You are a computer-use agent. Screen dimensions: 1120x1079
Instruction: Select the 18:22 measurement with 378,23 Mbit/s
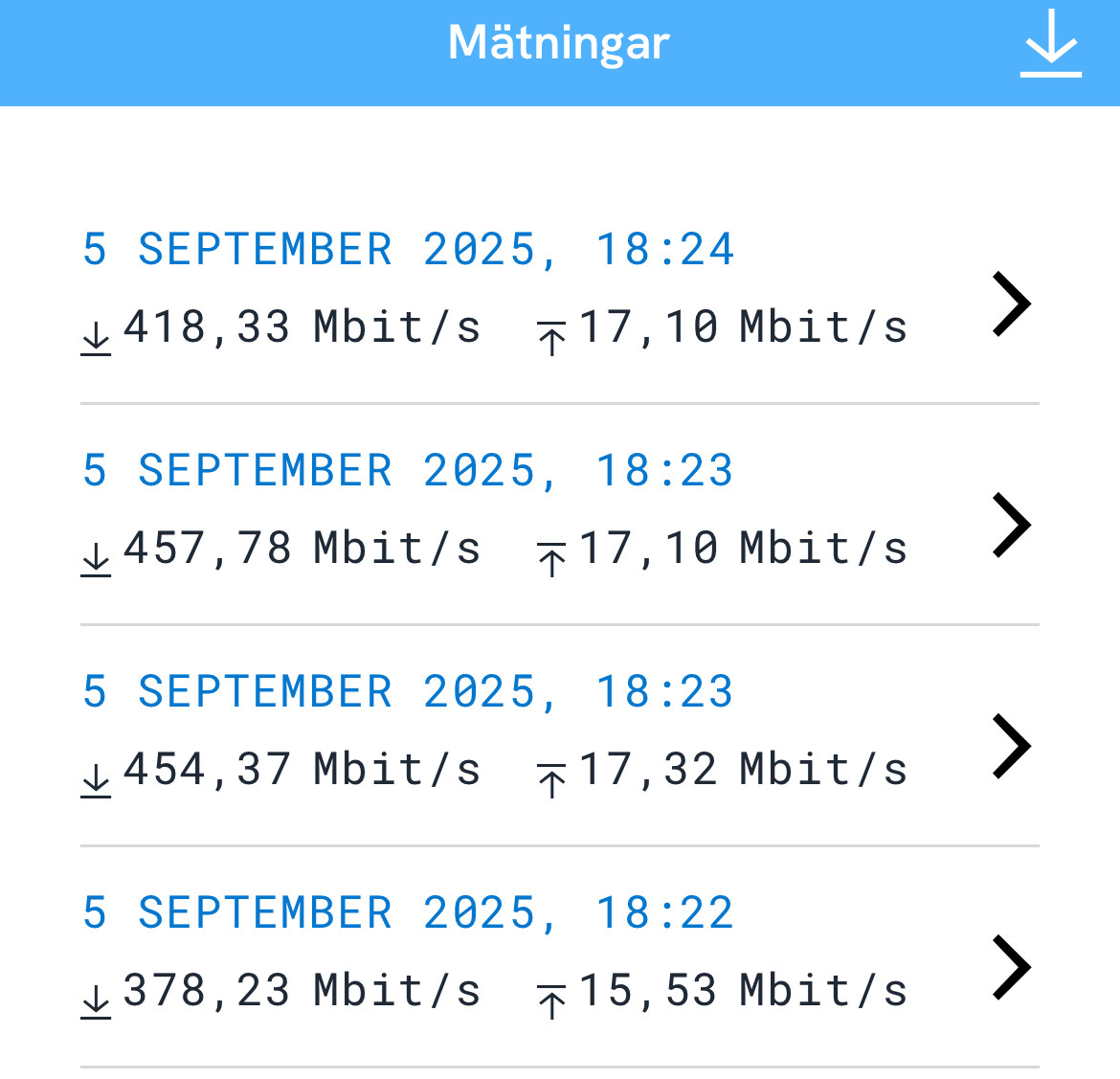559,953
